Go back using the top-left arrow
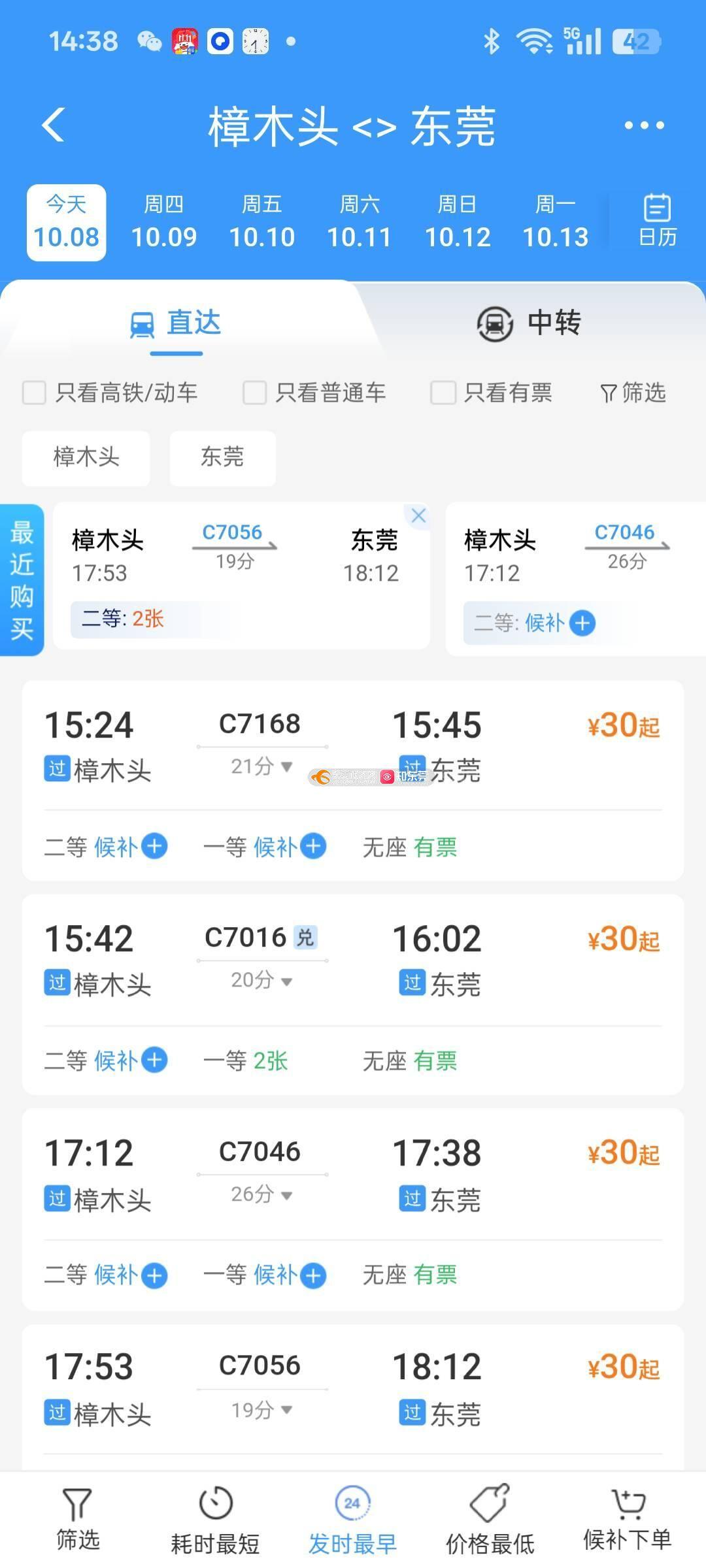 coord(54,124)
